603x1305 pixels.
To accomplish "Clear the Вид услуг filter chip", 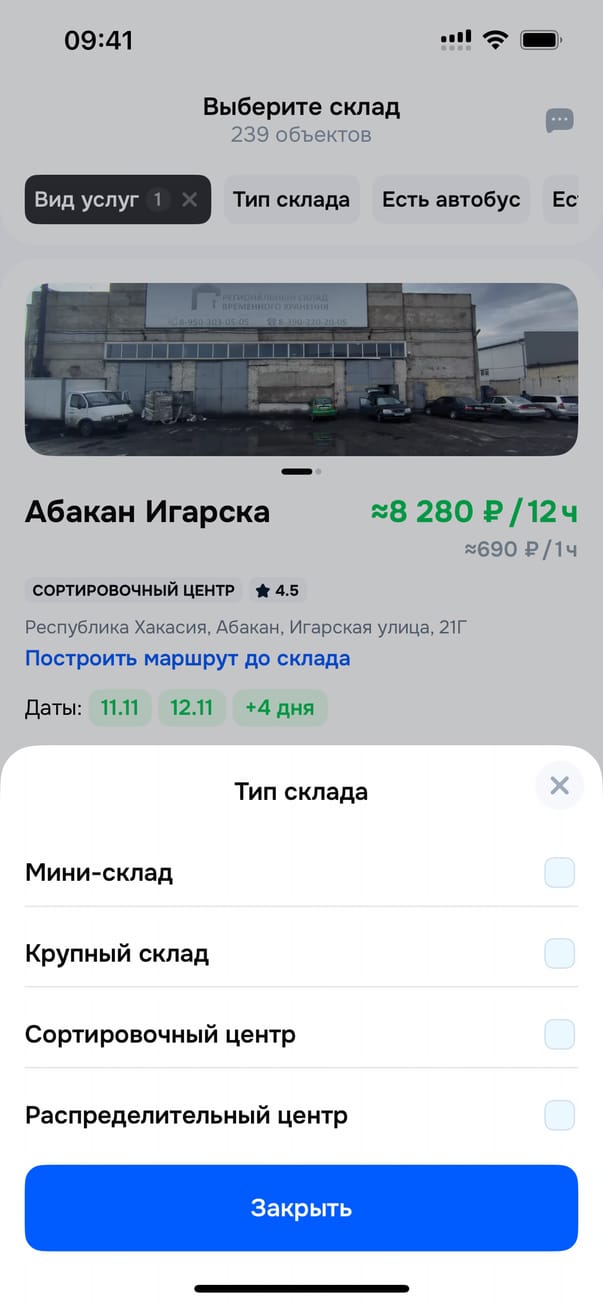I will pos(190,200).
